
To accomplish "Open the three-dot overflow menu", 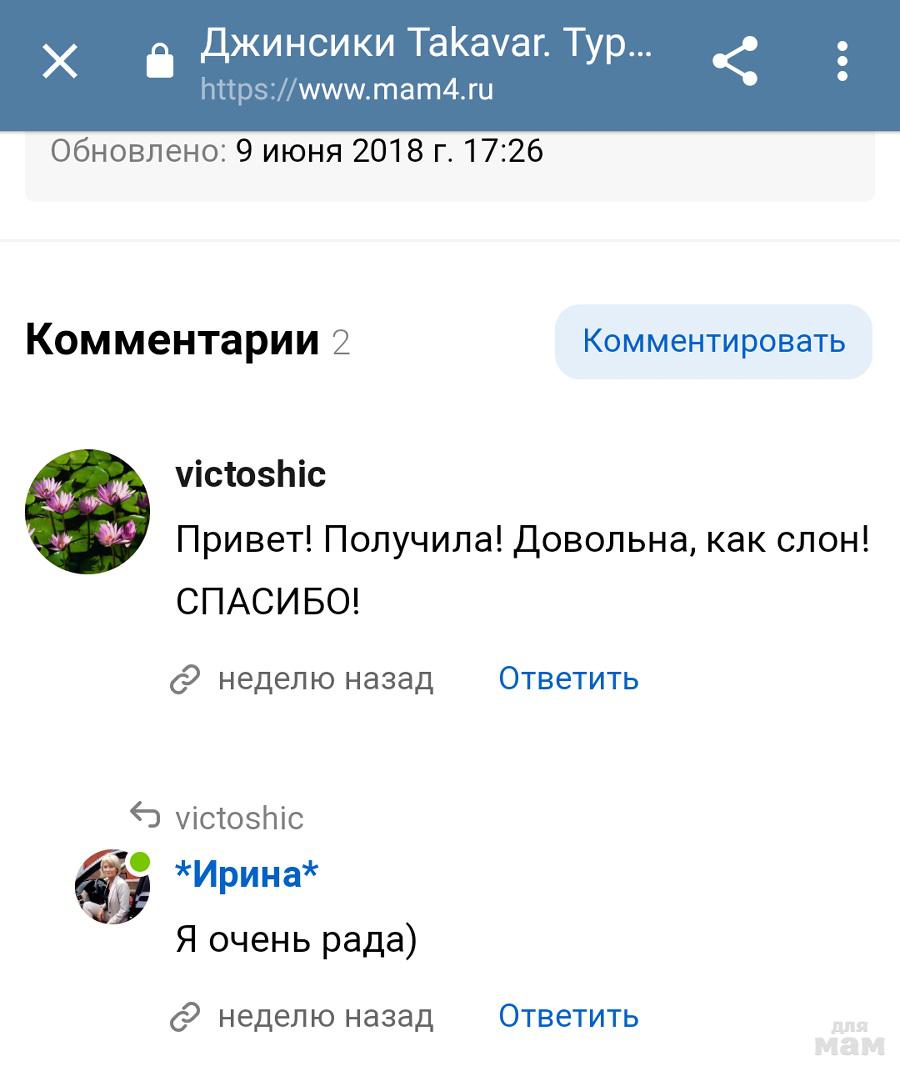I will pyautogui.click(x=842, y=63).
